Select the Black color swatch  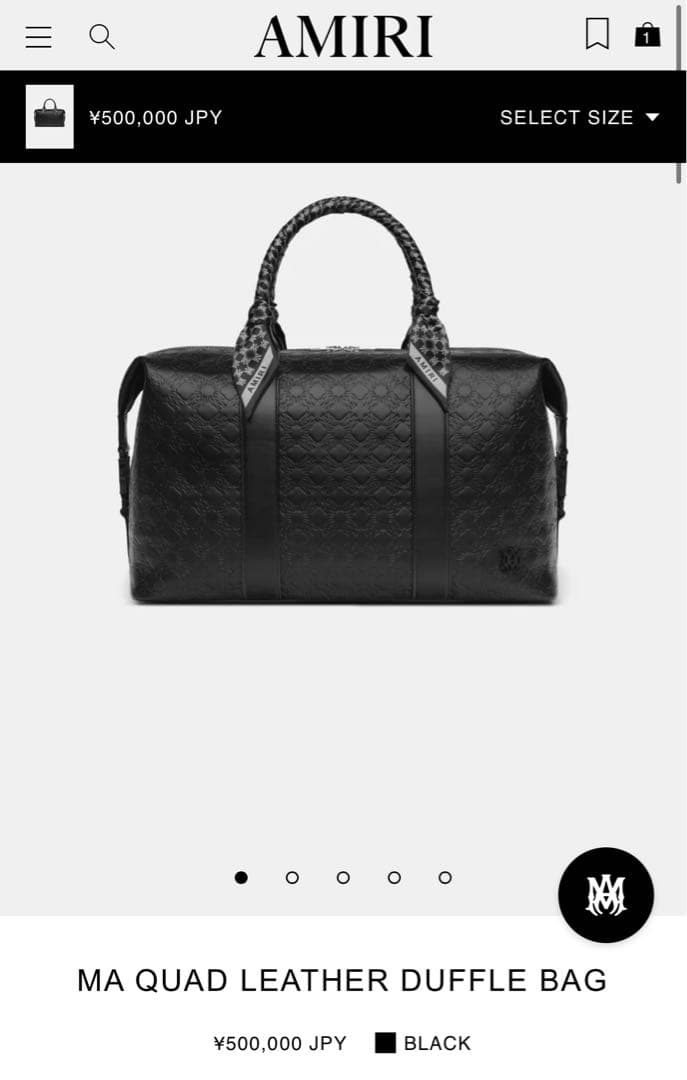[385, 1043]
